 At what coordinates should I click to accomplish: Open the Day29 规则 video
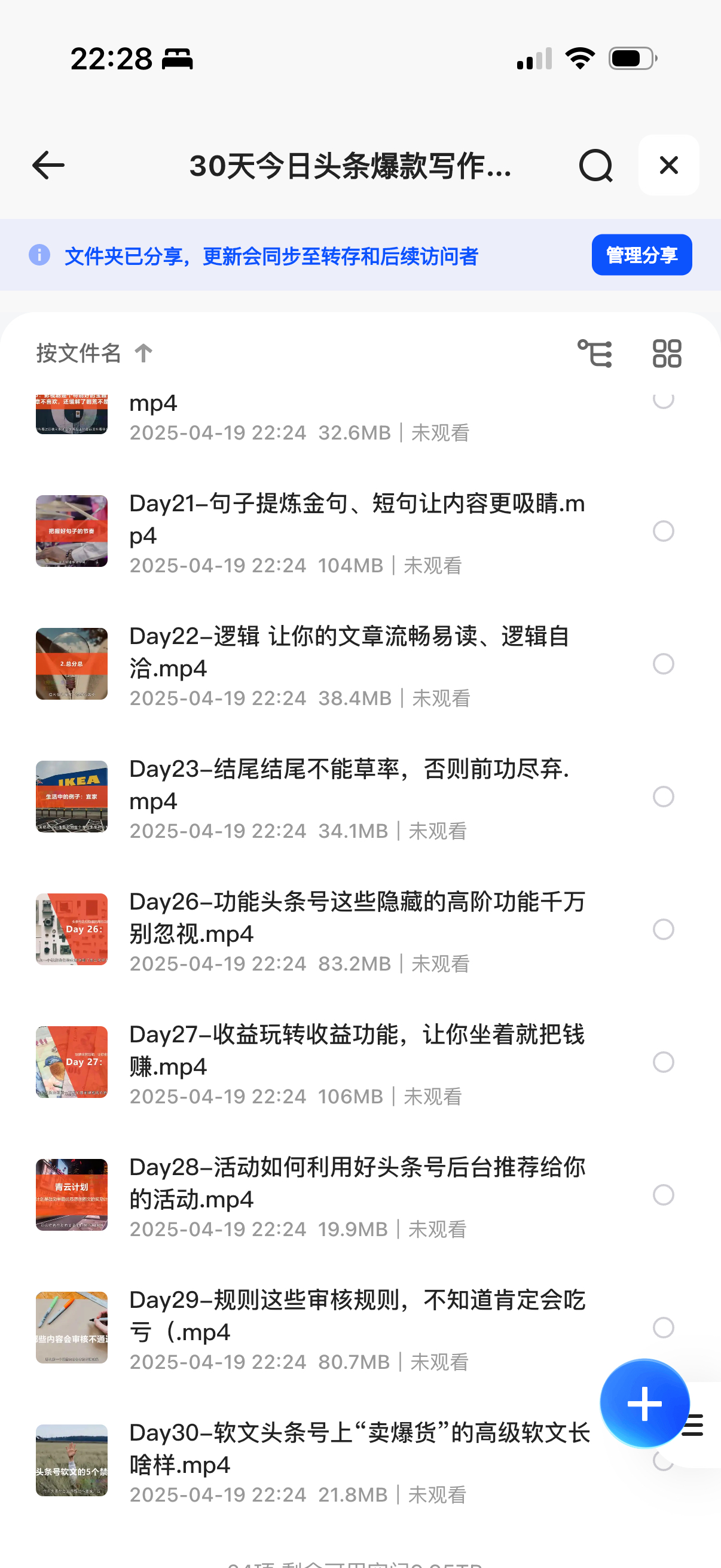356,1316
